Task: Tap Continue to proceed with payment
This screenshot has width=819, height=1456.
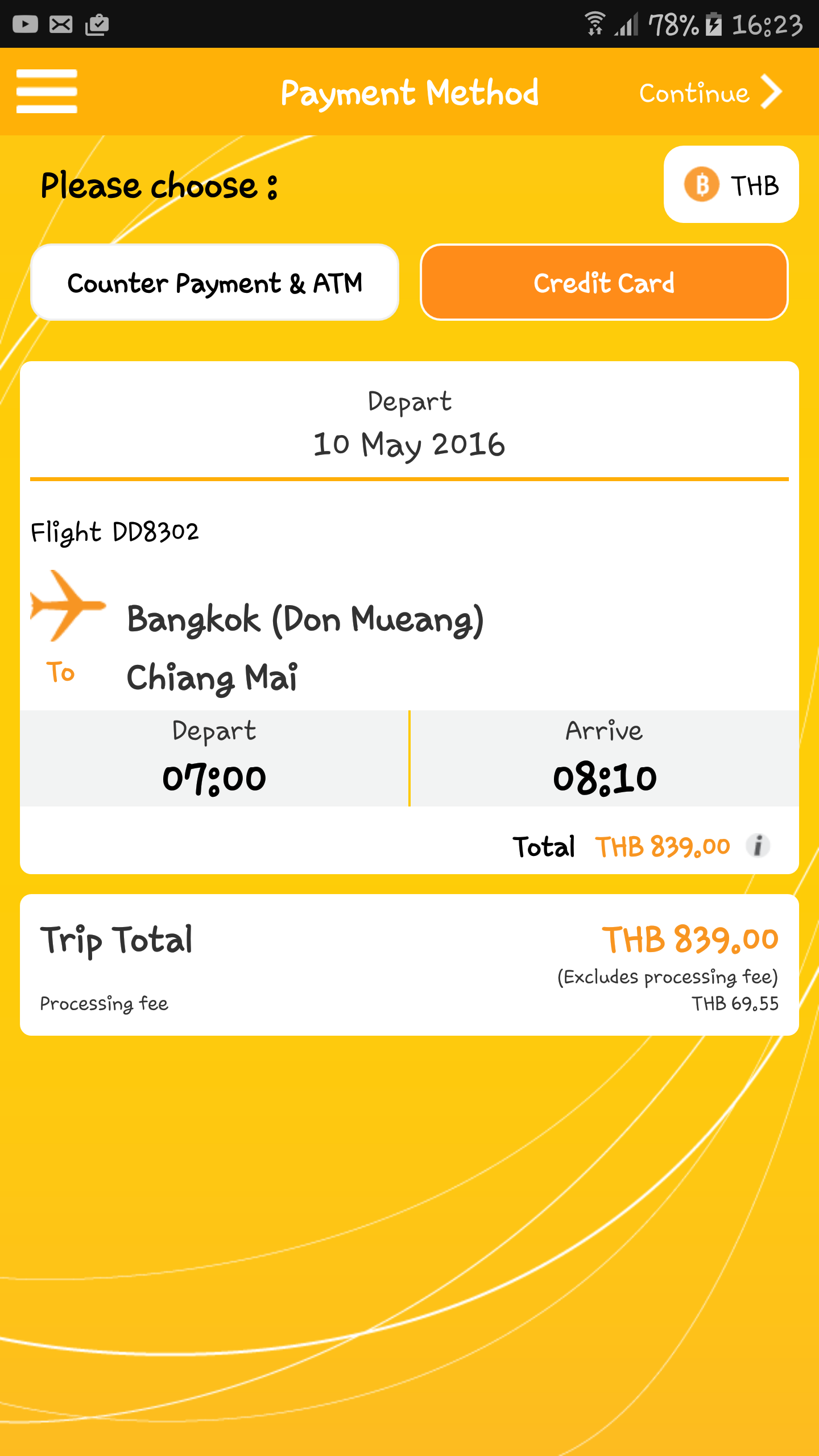Action: [x=711, y=92]
